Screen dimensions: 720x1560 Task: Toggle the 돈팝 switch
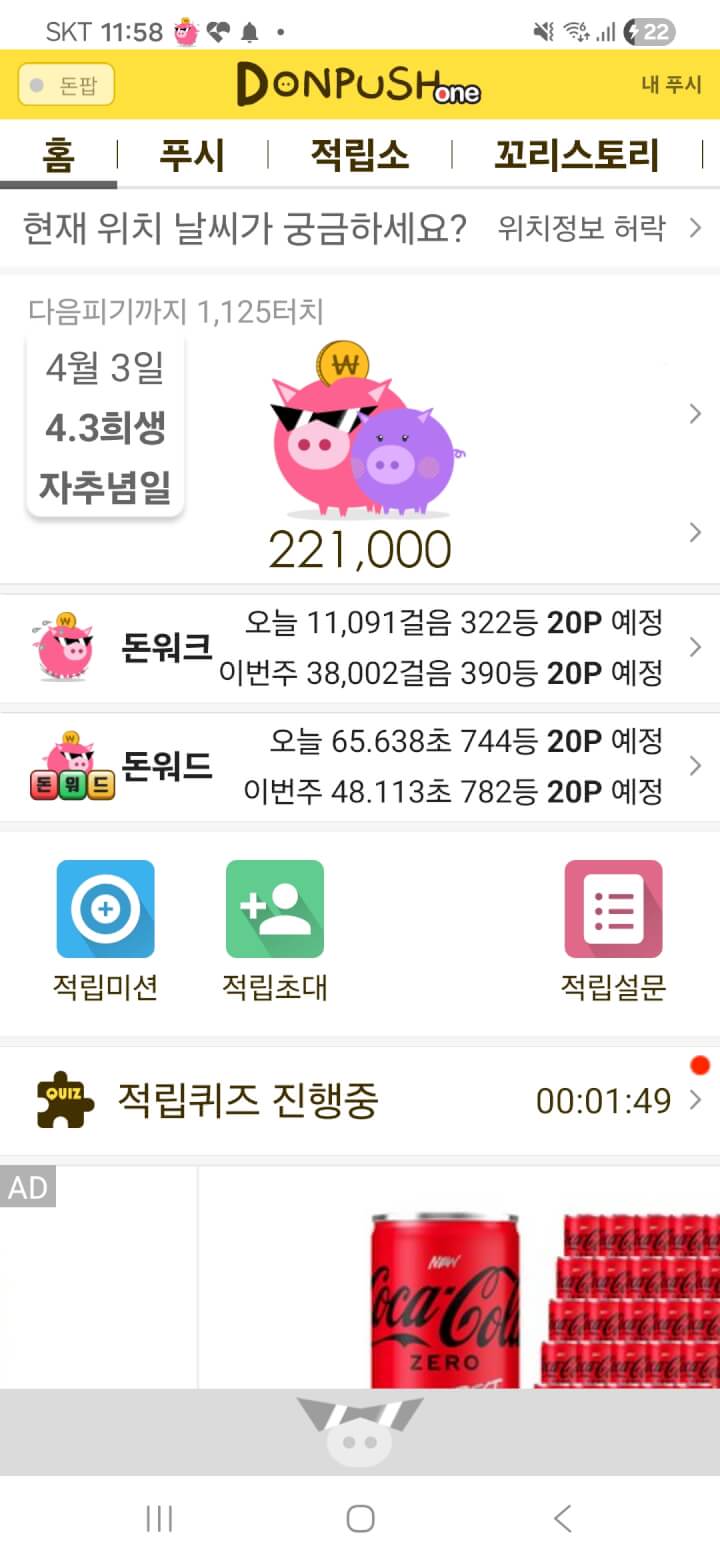(x=66, y=85)
